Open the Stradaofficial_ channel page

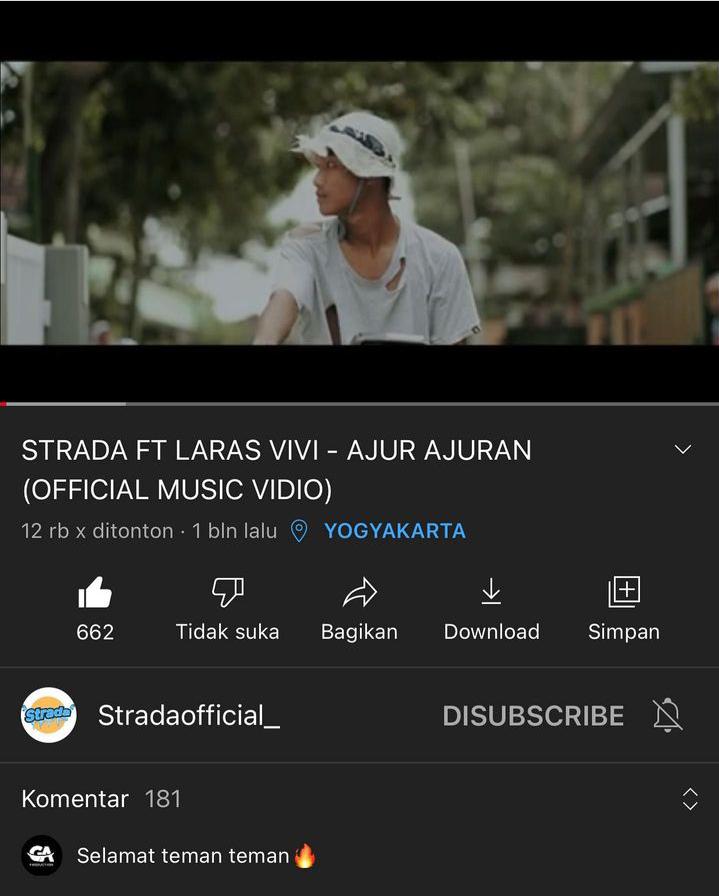[188, 715]
